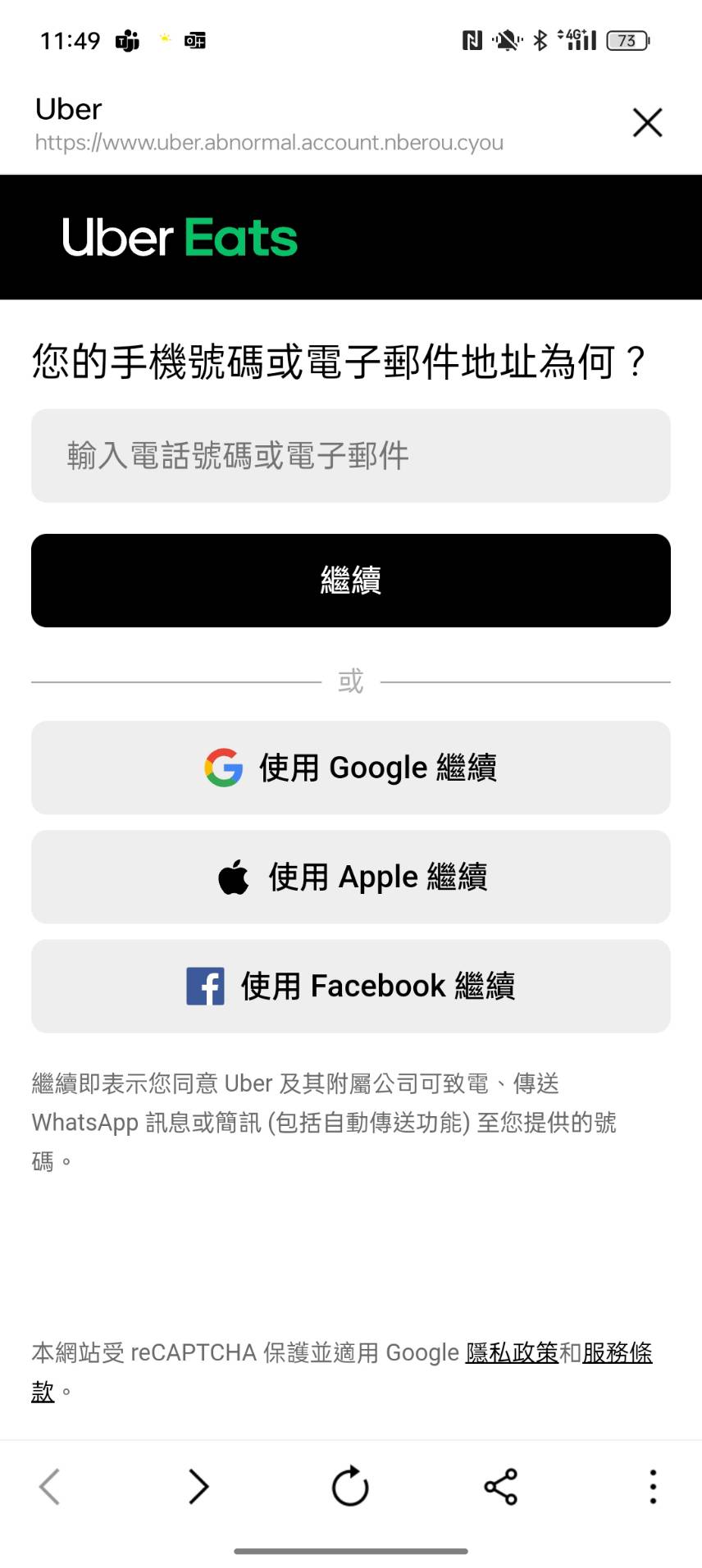Open the 服務條款 terms of service link
The image size is (702, 1568).
pos(617,1352)
